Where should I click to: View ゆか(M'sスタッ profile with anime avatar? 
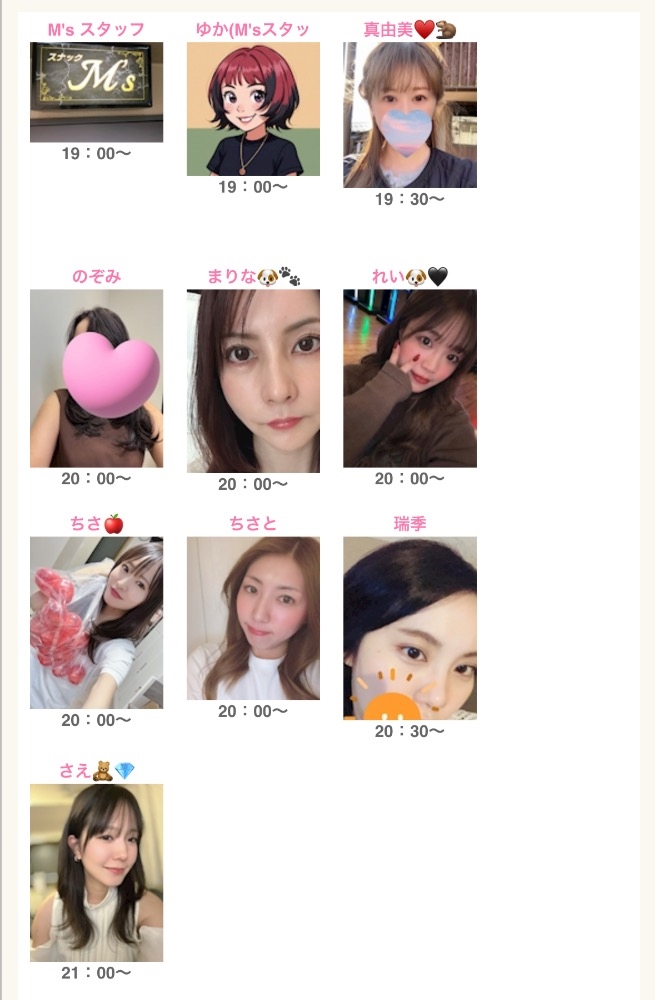pos(253,109)
